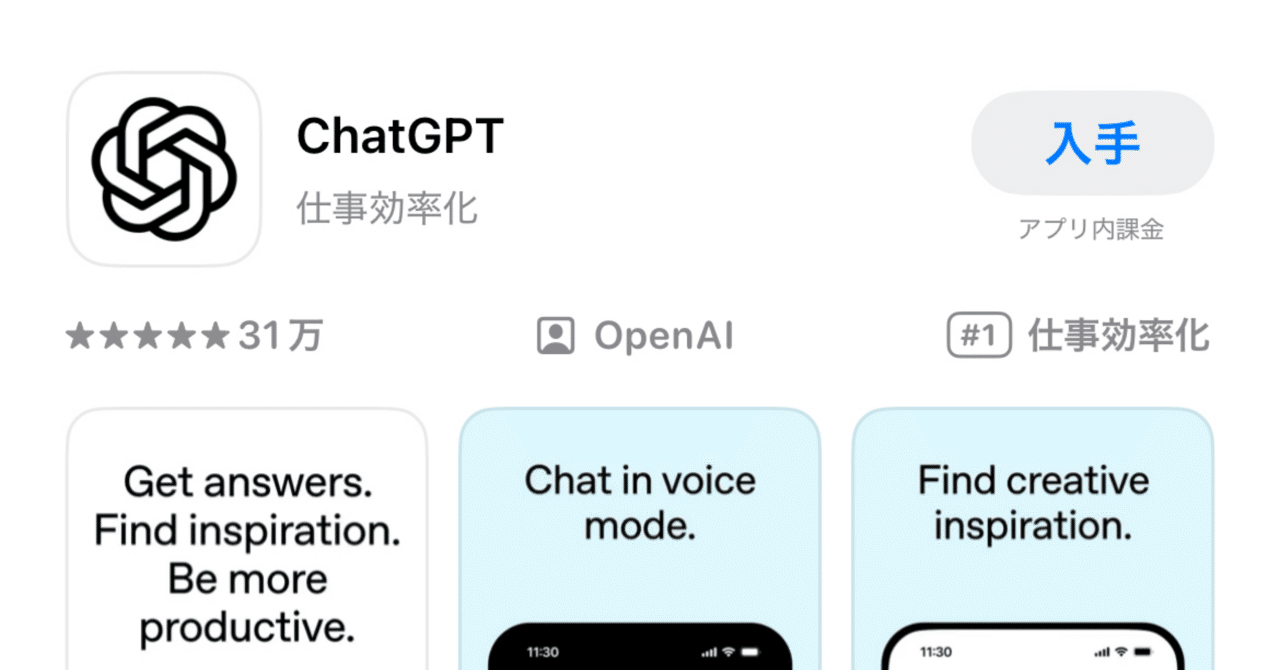The image size is (1280, 670).
Task: View the "Find creative inspiration." screenshot
Action: 1033,540
